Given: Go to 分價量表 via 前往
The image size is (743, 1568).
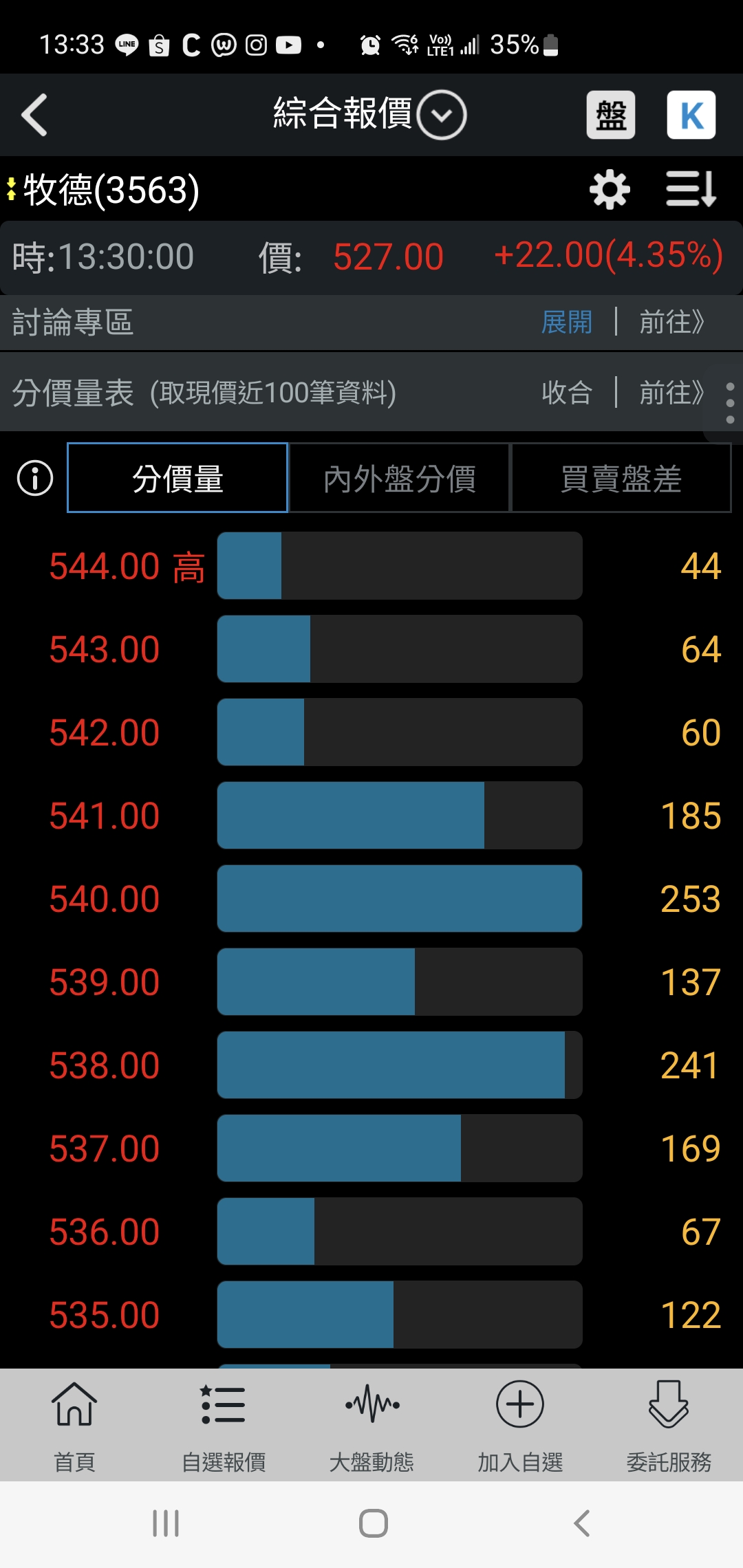Looking at the screenshot, I should (x=671, y=393).
